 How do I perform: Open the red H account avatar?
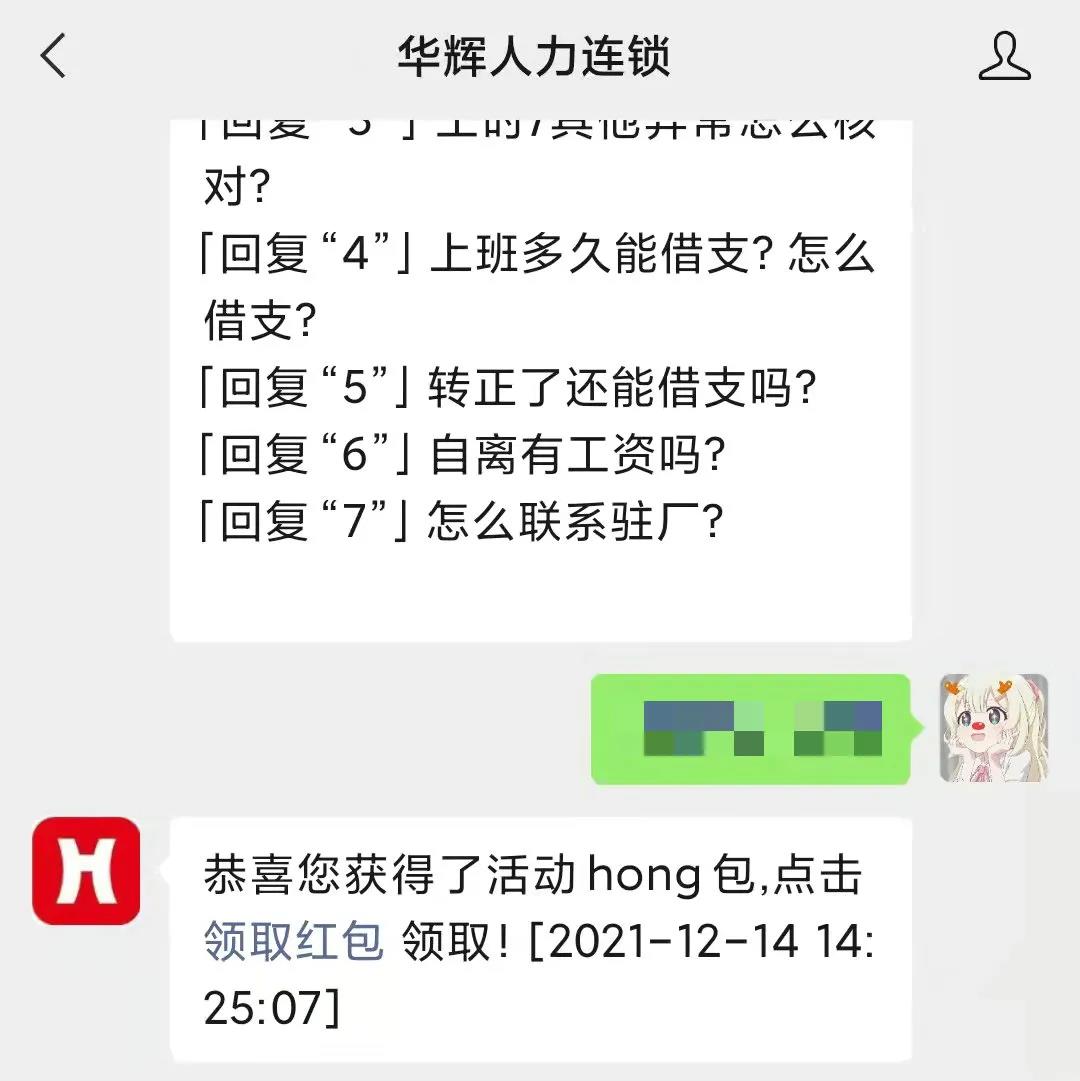click(86, 870)
